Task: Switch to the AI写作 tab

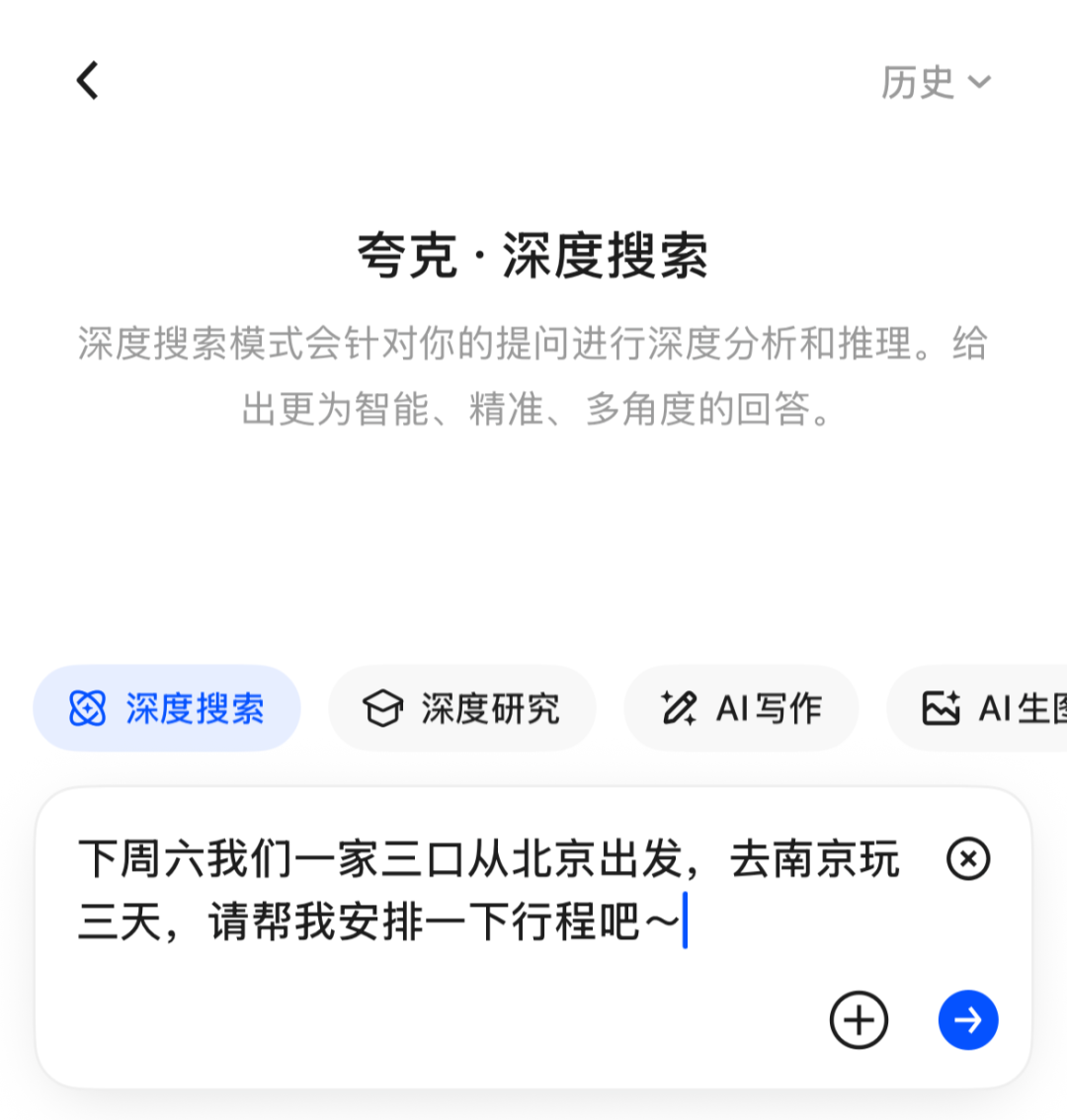Action: pyautogui.click(x=741, y=707)
